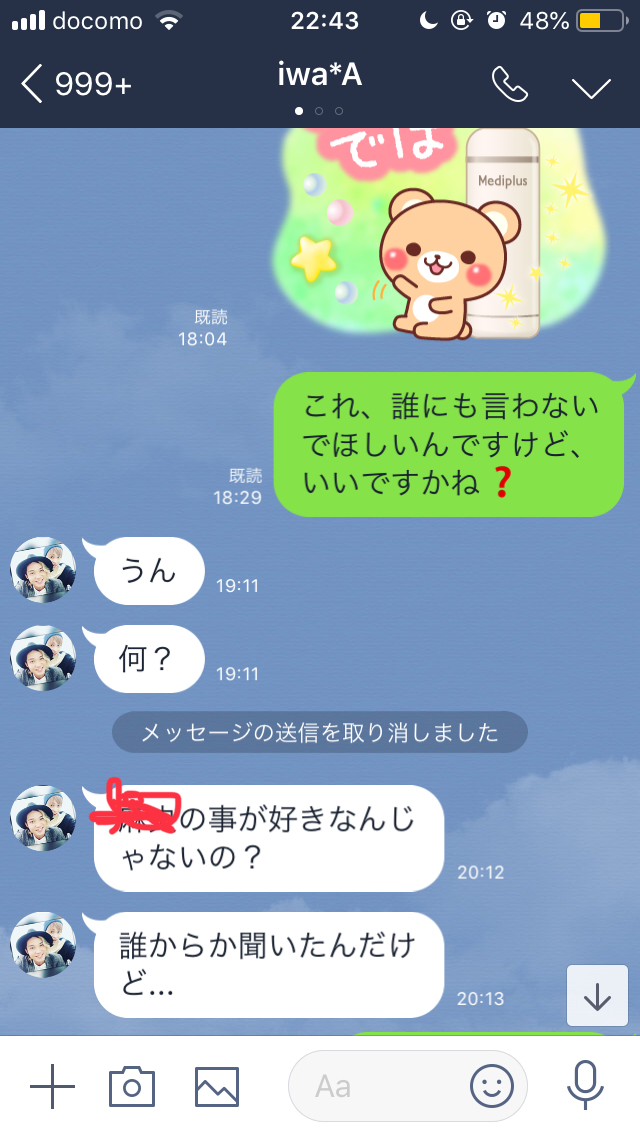The width and height of the screenshot is (640, 1136).
Task: Open the camera to take a photo
Action: tap(132, 1085)
